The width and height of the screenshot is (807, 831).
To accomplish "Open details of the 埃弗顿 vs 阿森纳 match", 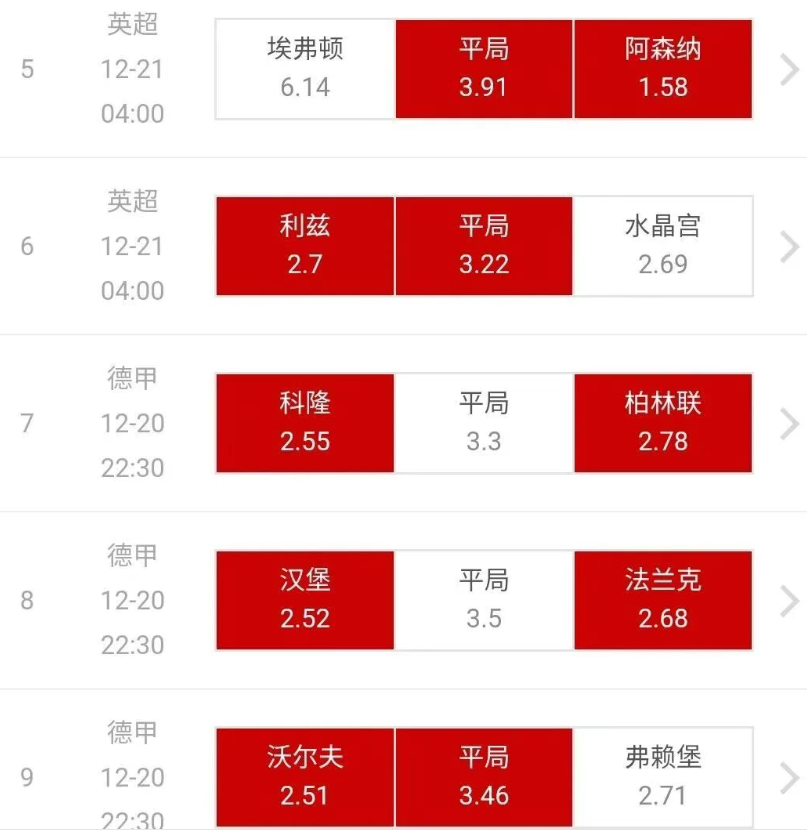I will [x=789, y=69].
